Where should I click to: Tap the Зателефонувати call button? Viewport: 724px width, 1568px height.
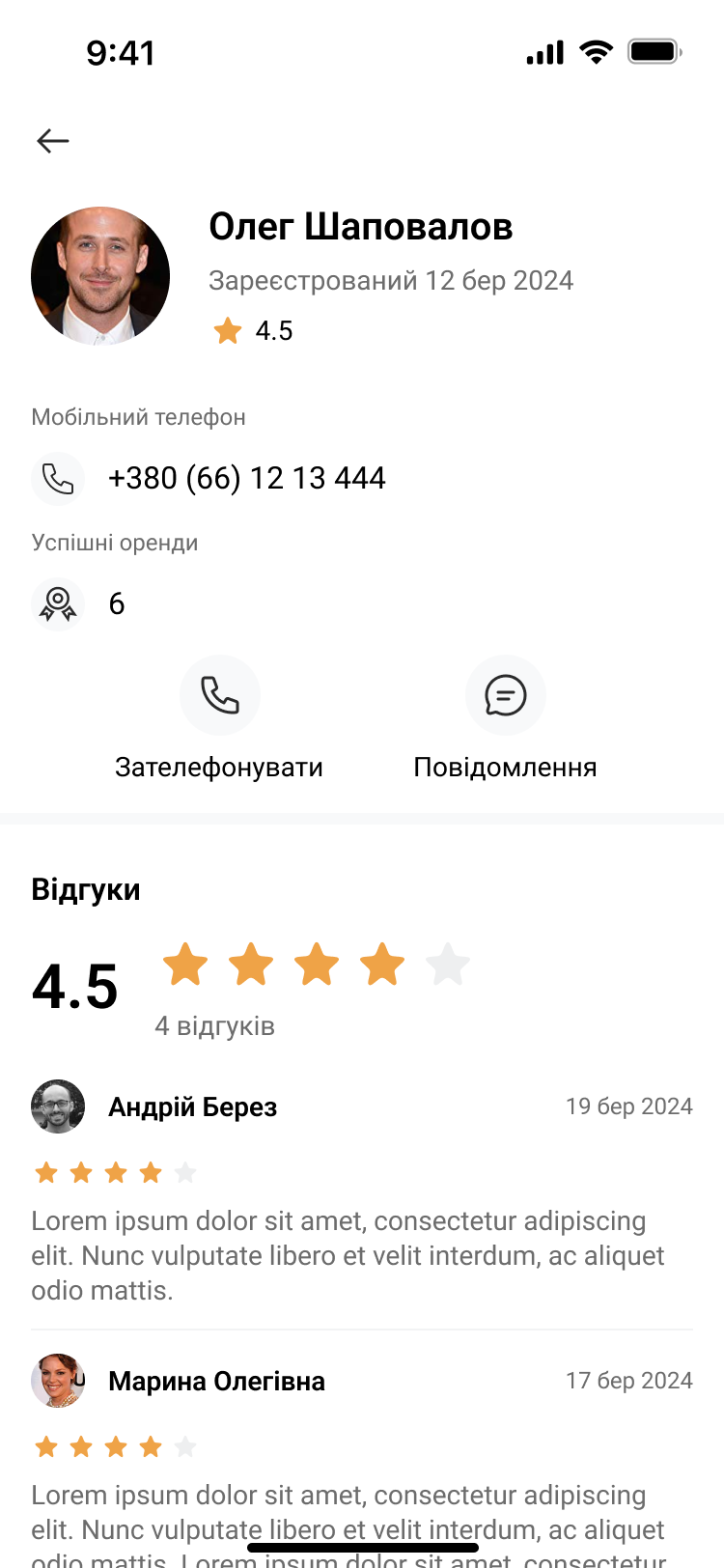(220, 696)
